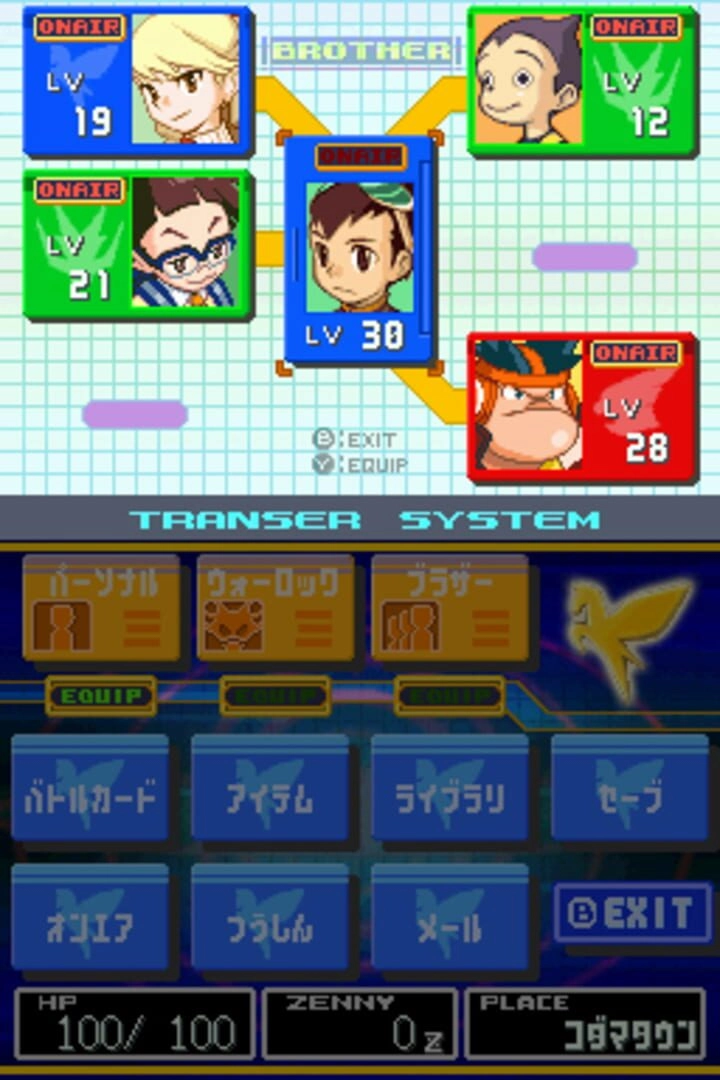Tap EQUIP under パーソナル
This screenshot has width=720, height=1080.
click(x=101, y=695)
